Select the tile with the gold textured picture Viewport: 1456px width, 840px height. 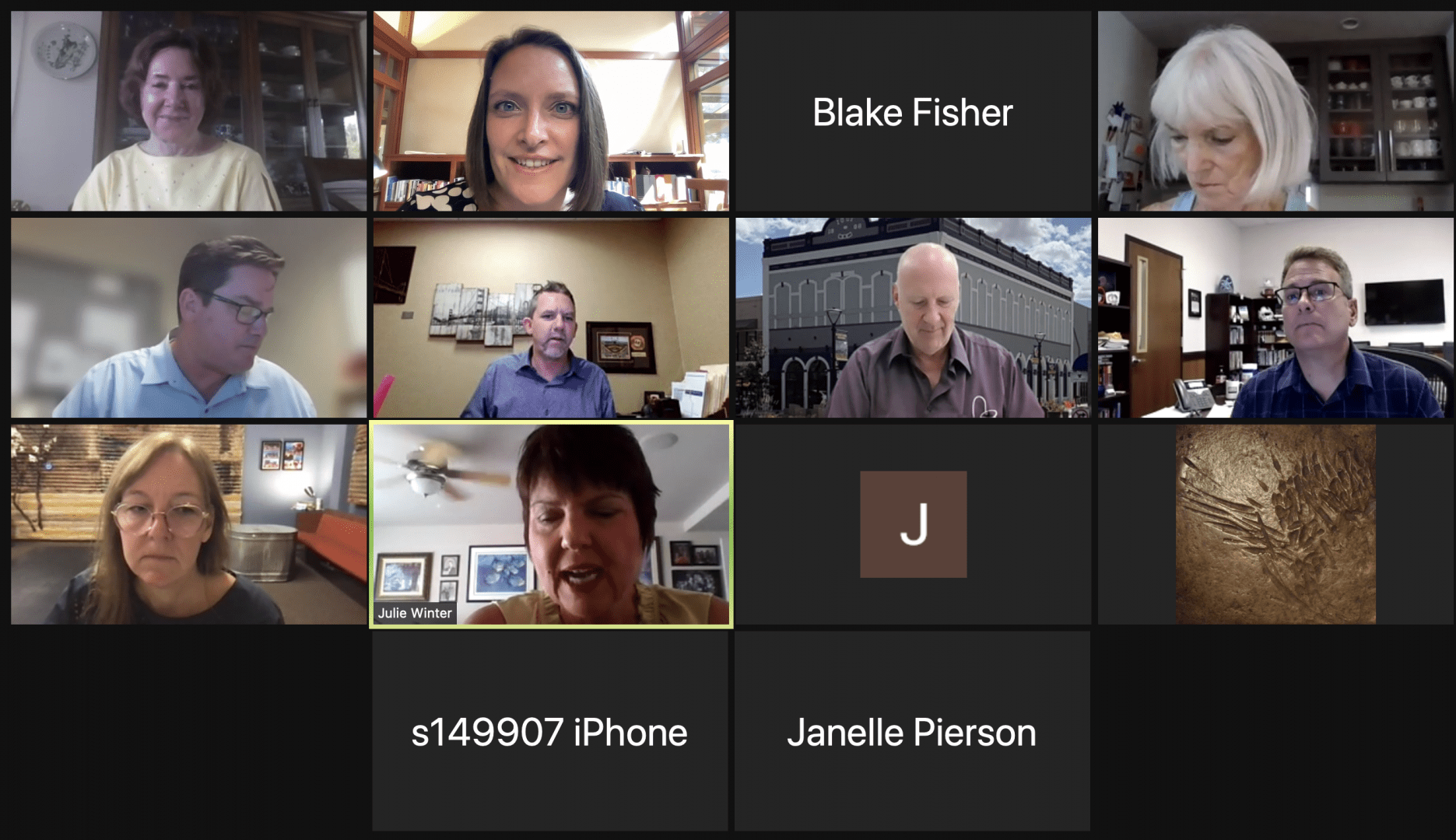click(x=1275, y=523)
